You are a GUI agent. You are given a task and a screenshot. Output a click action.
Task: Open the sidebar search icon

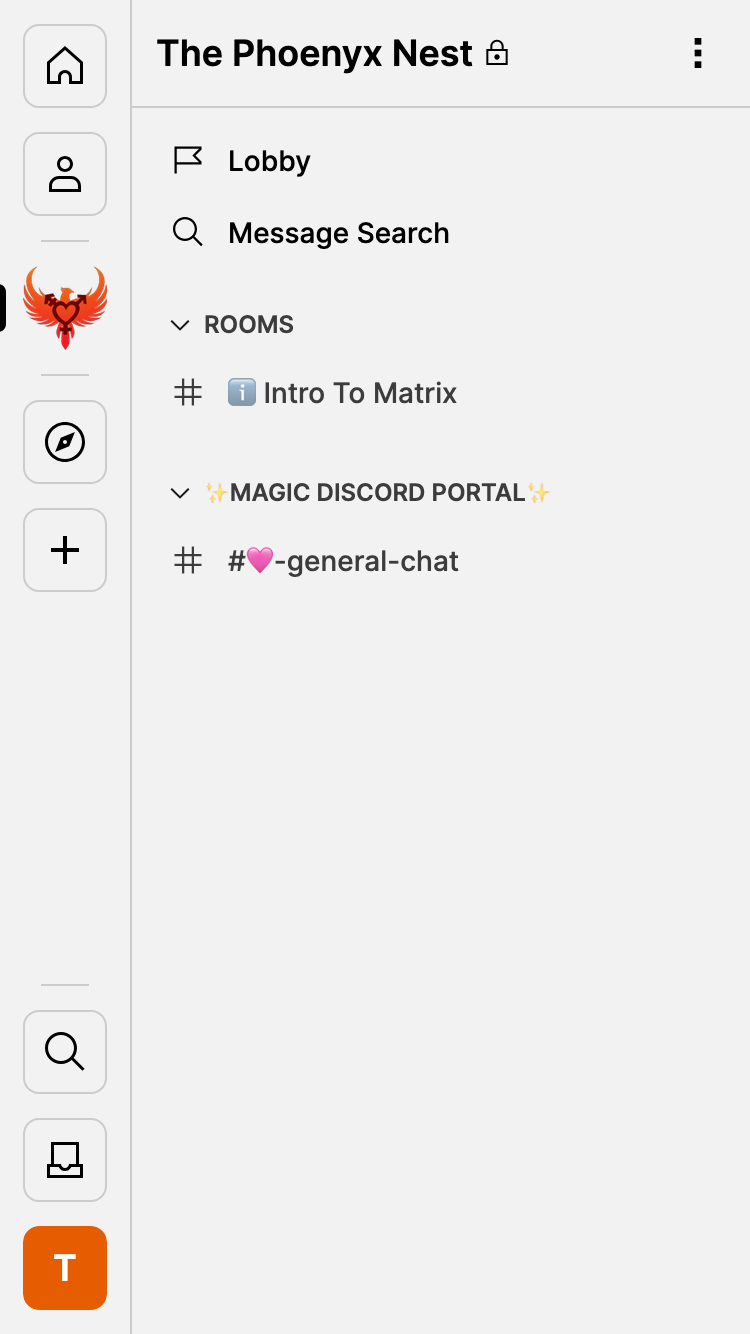[65, 1052]
